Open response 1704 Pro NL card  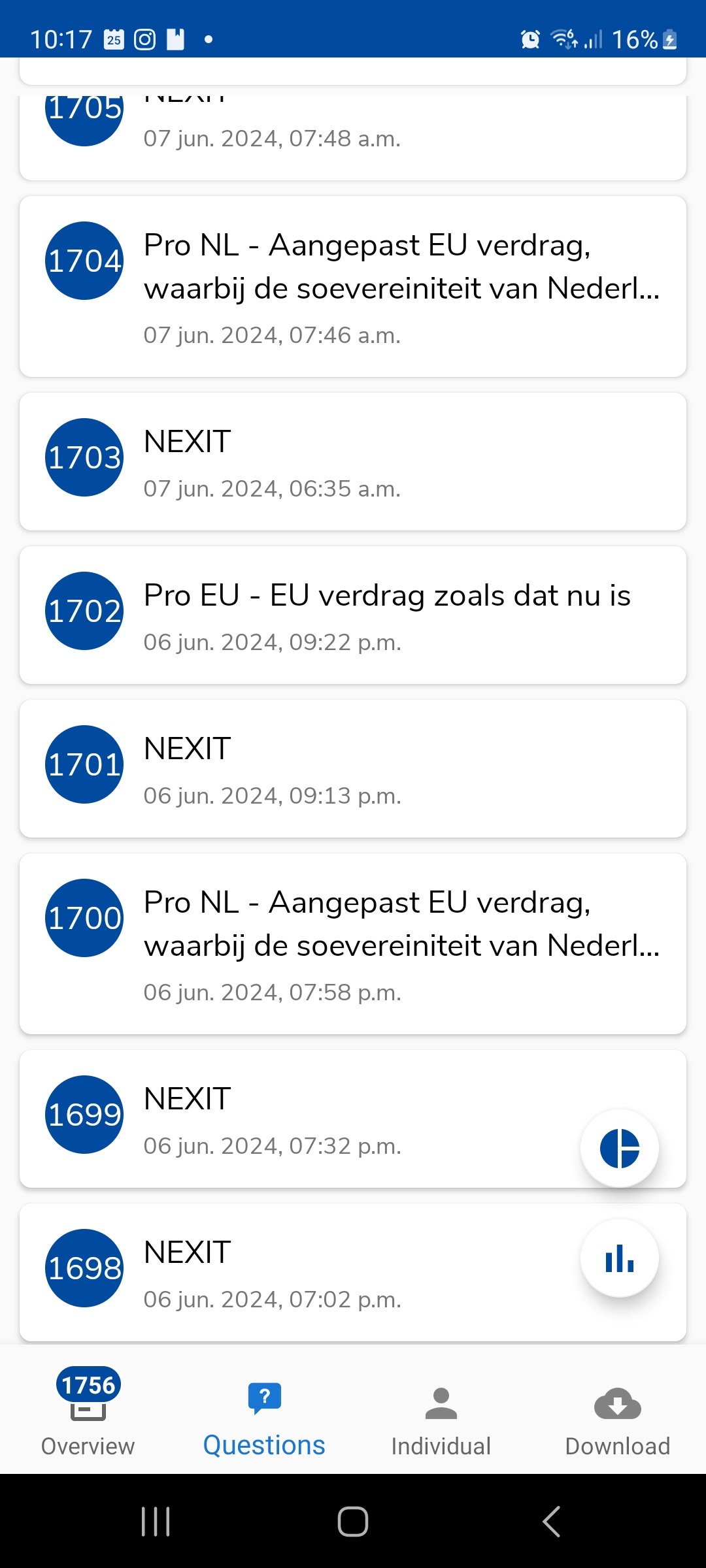[x=353, y=286]
